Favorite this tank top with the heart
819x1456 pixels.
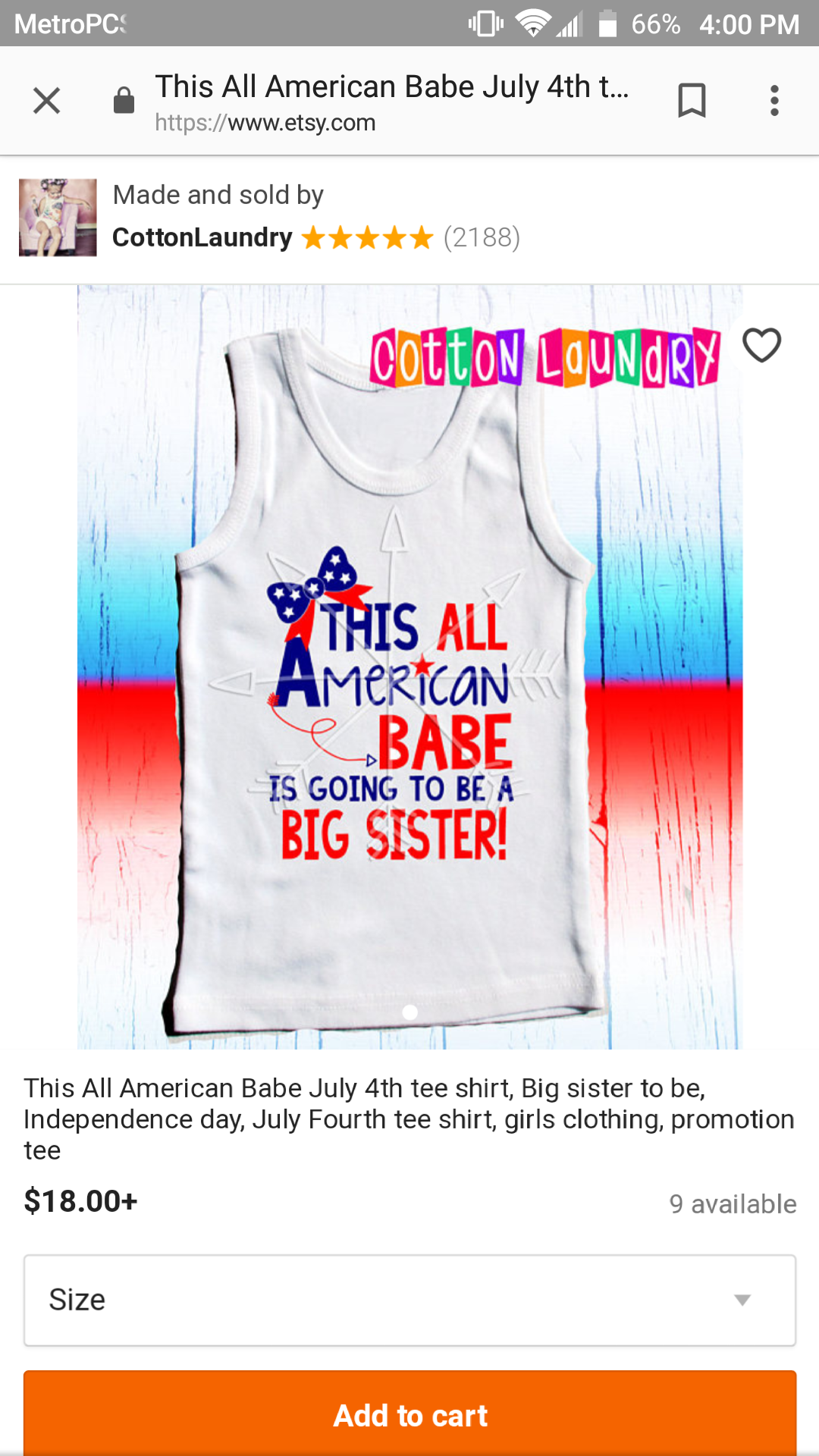761,346
